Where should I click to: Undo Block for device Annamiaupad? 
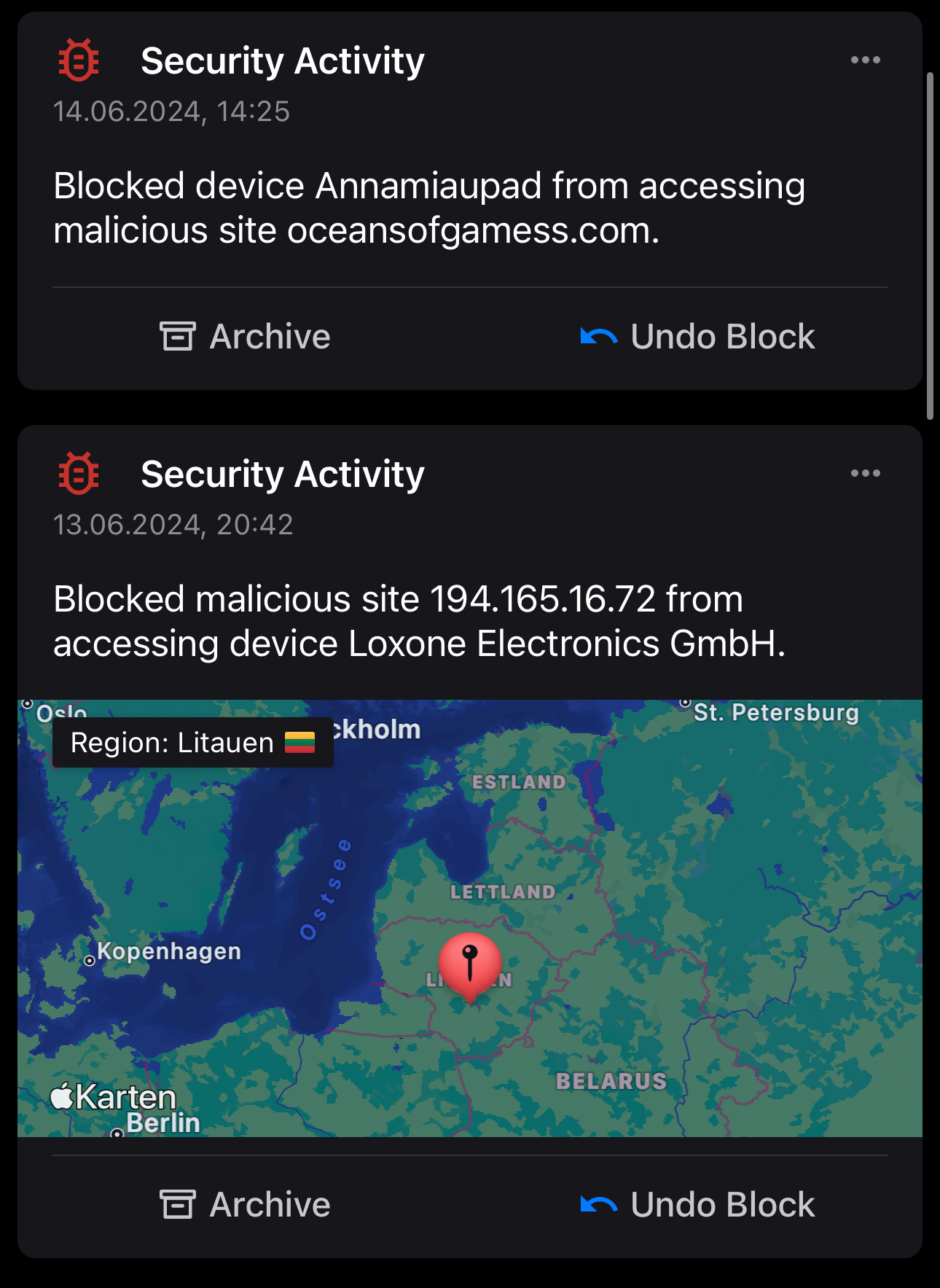click(x=697, y=337)
